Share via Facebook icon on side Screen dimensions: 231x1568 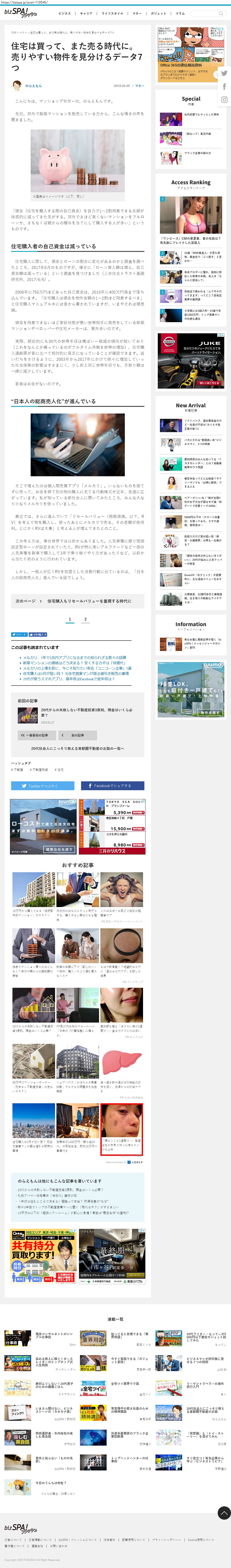point(224,86)
